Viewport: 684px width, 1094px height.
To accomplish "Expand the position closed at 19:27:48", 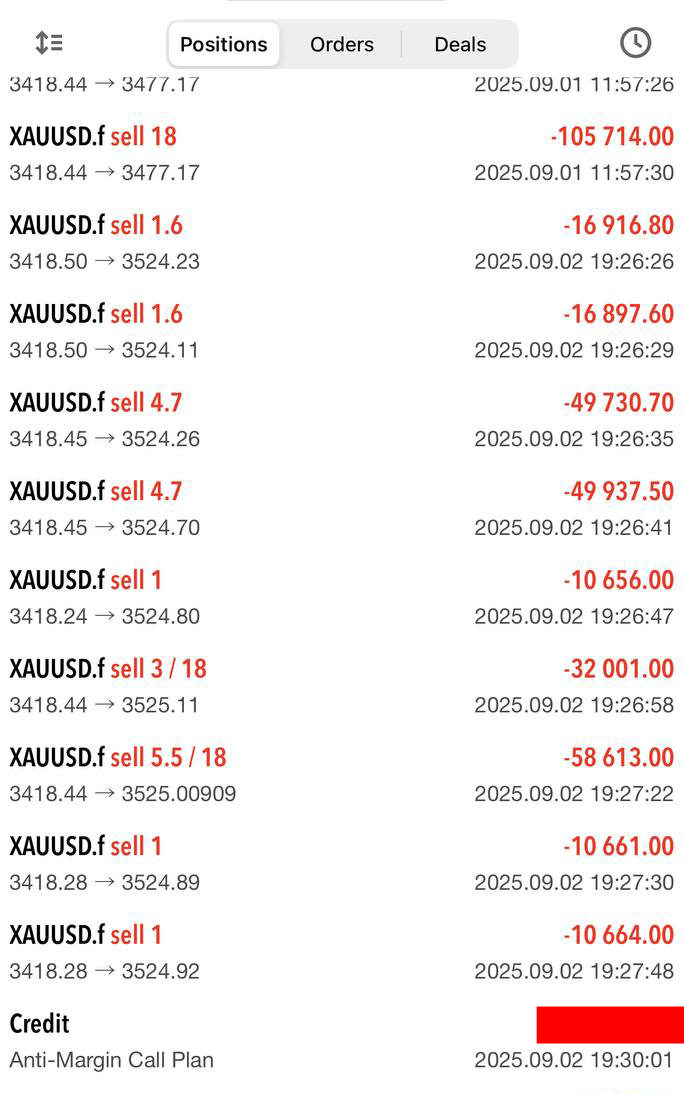I will [x=341, y=951].
